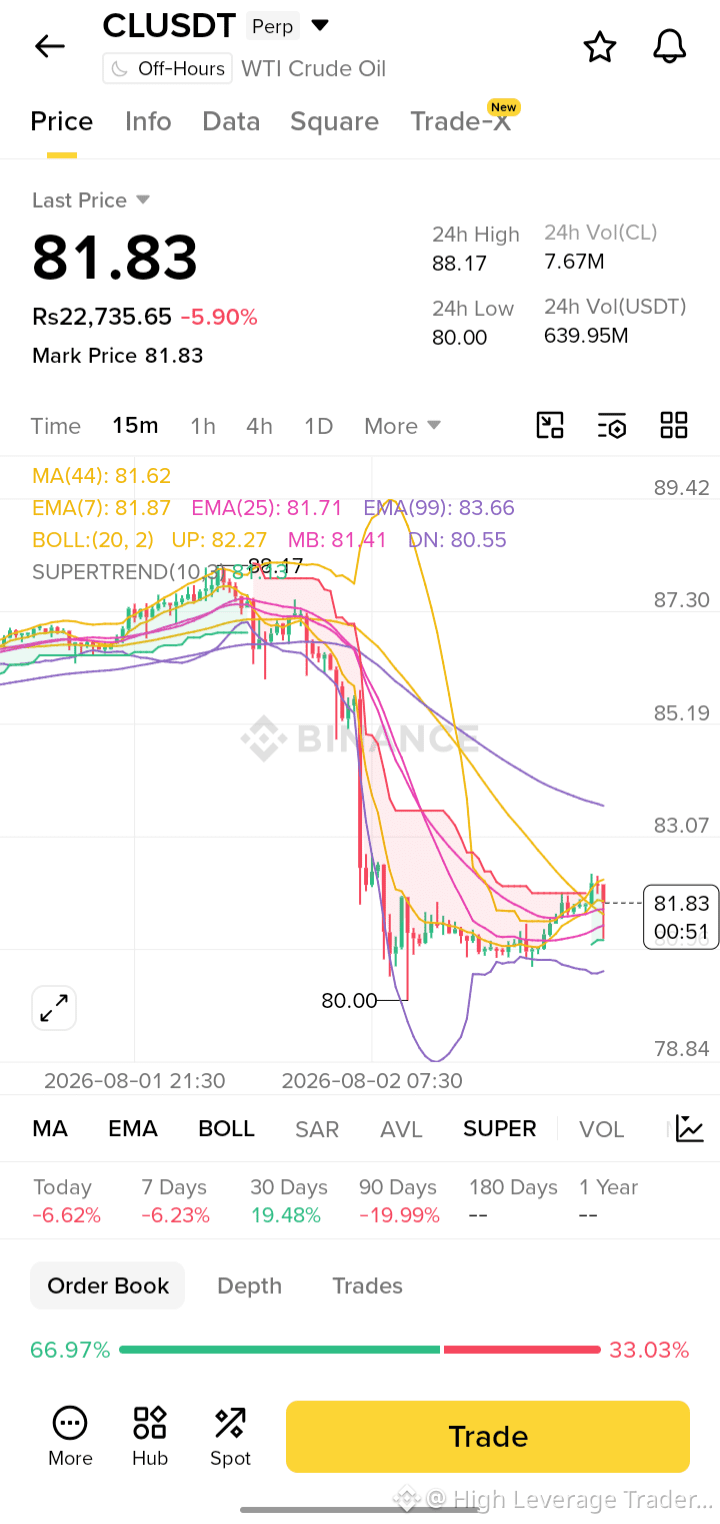720x1524 pixels.
Task: Open the Trade-X tab
Action: [x=460, y=122]
